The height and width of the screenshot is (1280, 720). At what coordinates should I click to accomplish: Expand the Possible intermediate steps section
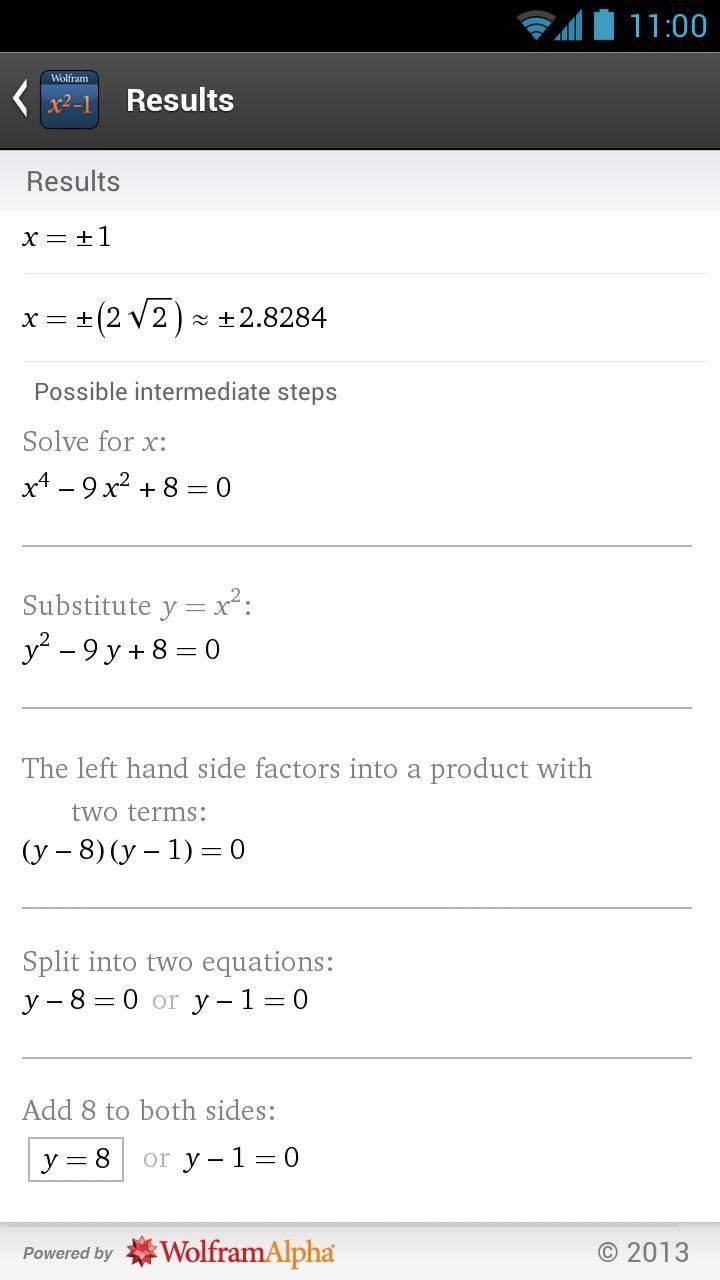point(186,391)
